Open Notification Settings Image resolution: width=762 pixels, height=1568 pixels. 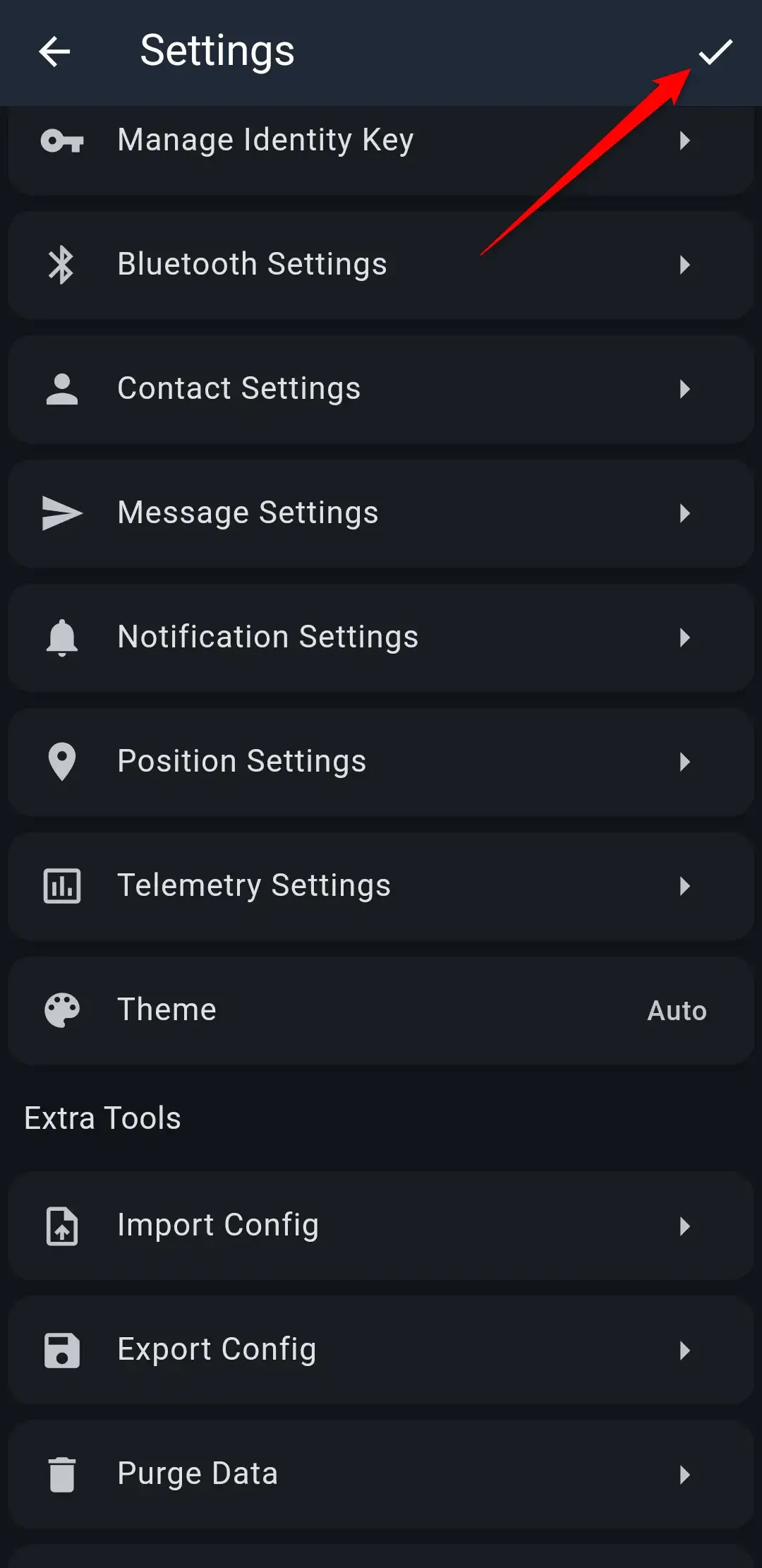coord(381,638)
